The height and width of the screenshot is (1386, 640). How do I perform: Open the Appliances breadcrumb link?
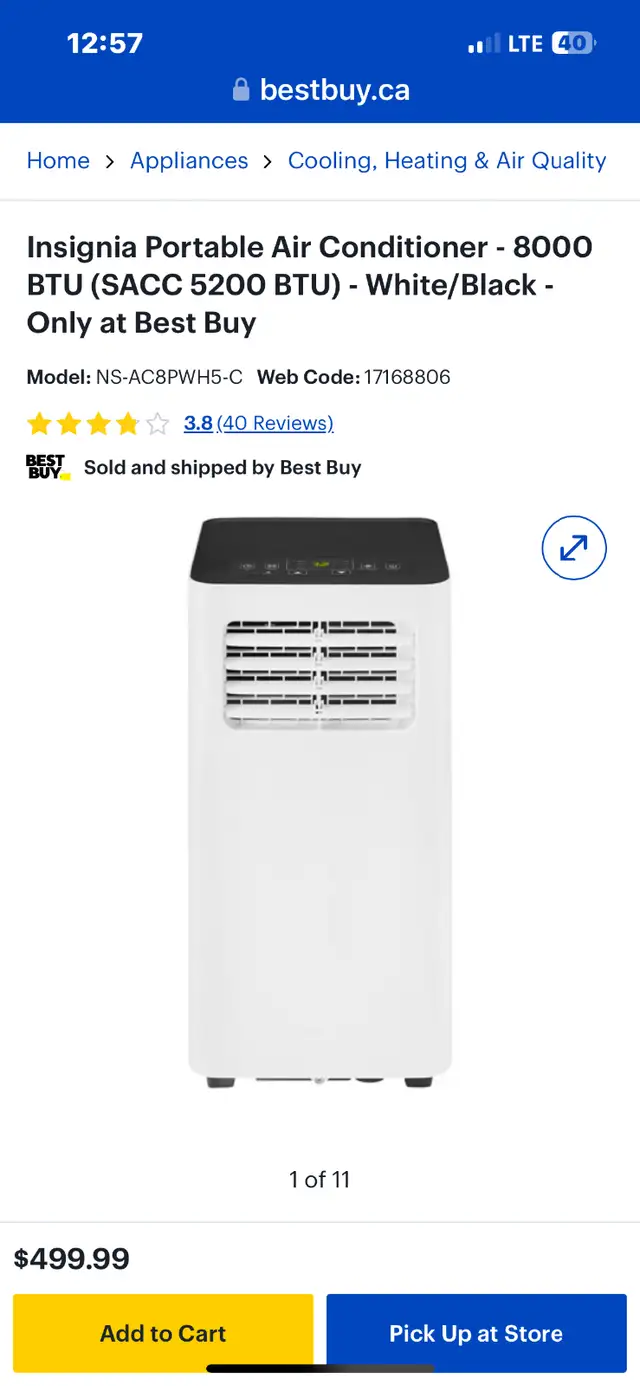(189, 161)
